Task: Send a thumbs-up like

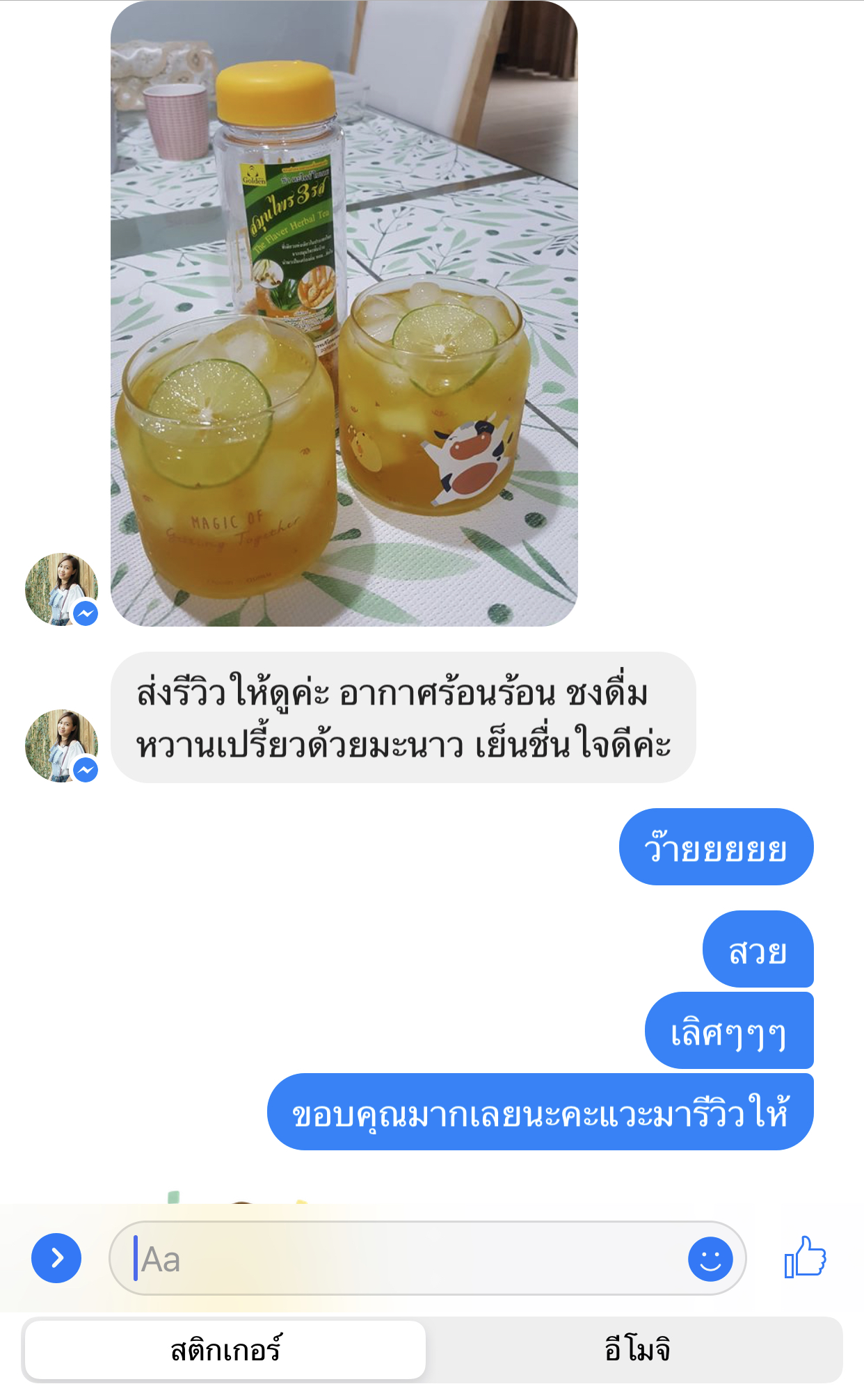Action: [806, 1257]
